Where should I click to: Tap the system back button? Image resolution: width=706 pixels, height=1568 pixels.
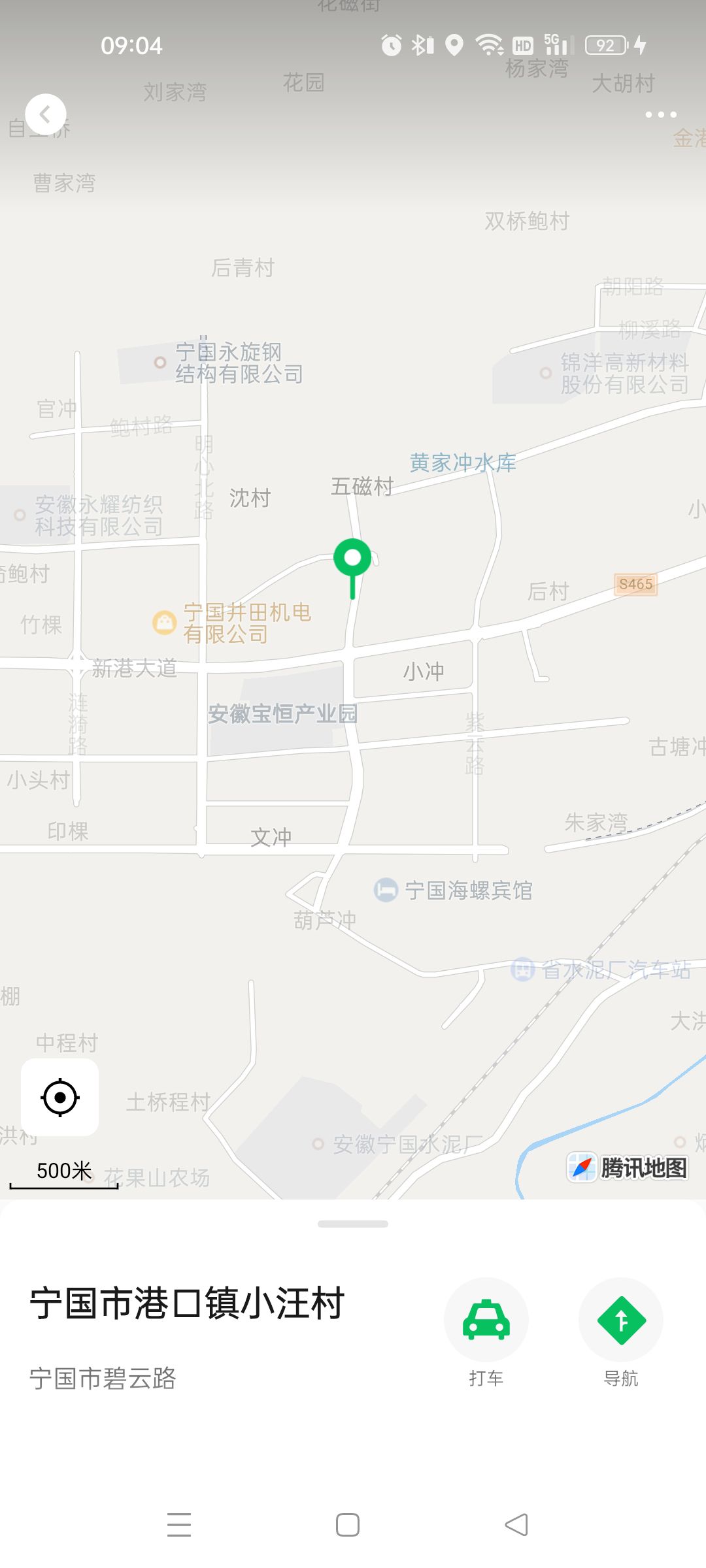pos(516,1525)
